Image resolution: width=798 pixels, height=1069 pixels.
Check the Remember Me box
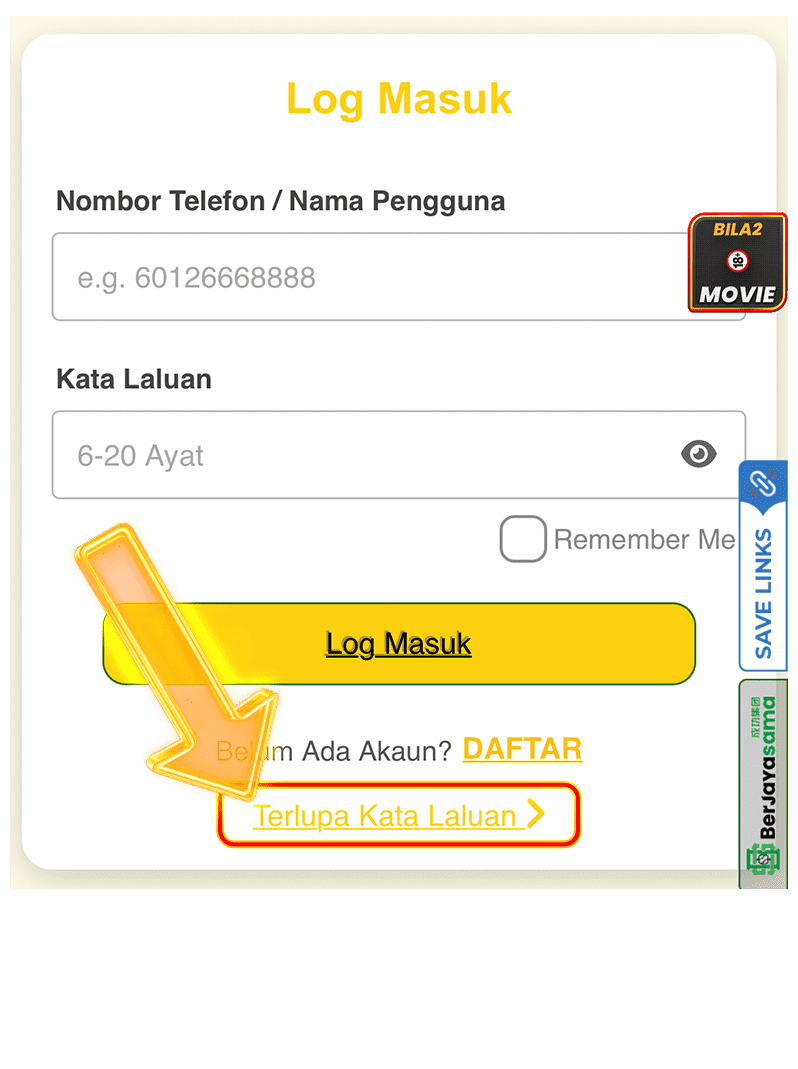coord(523,539)
